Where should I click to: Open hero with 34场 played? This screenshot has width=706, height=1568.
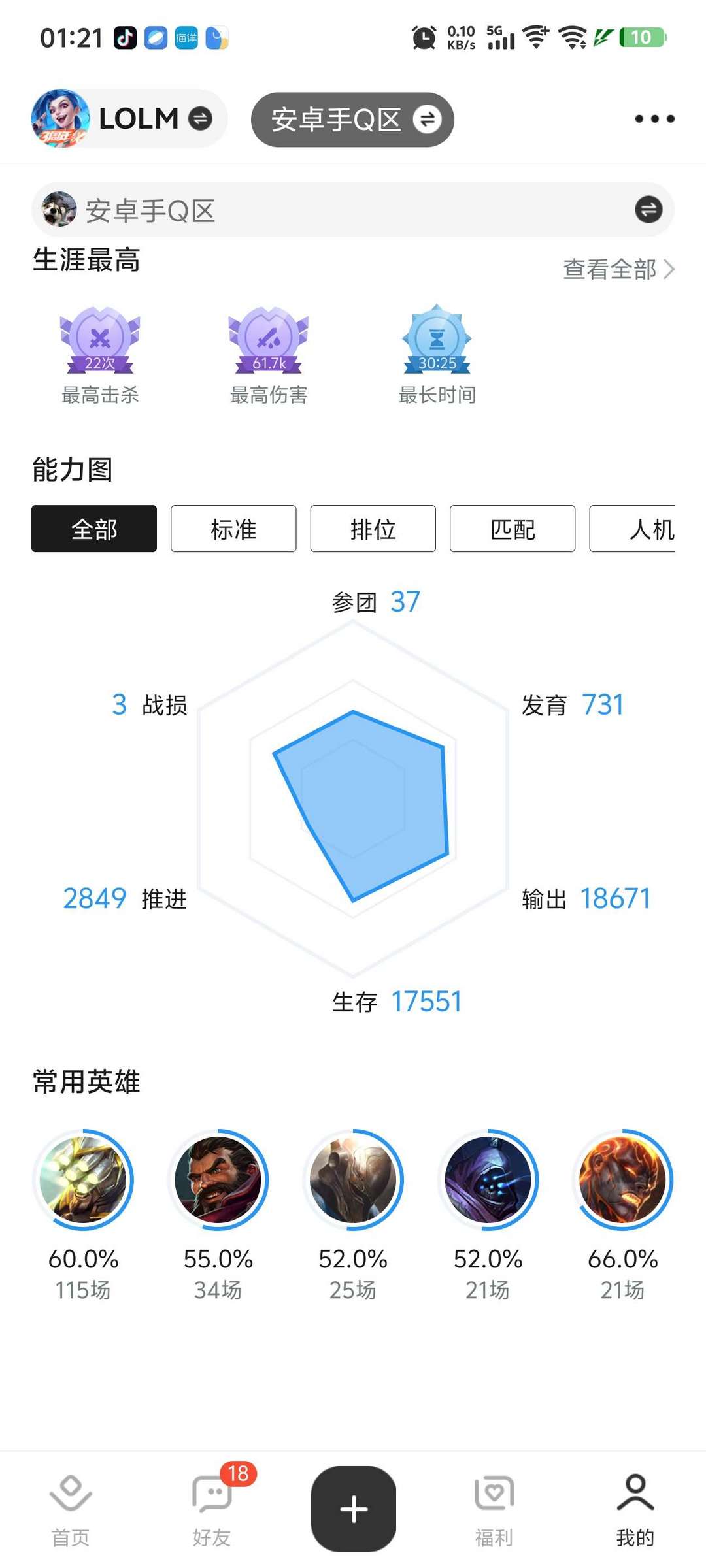218,1180
